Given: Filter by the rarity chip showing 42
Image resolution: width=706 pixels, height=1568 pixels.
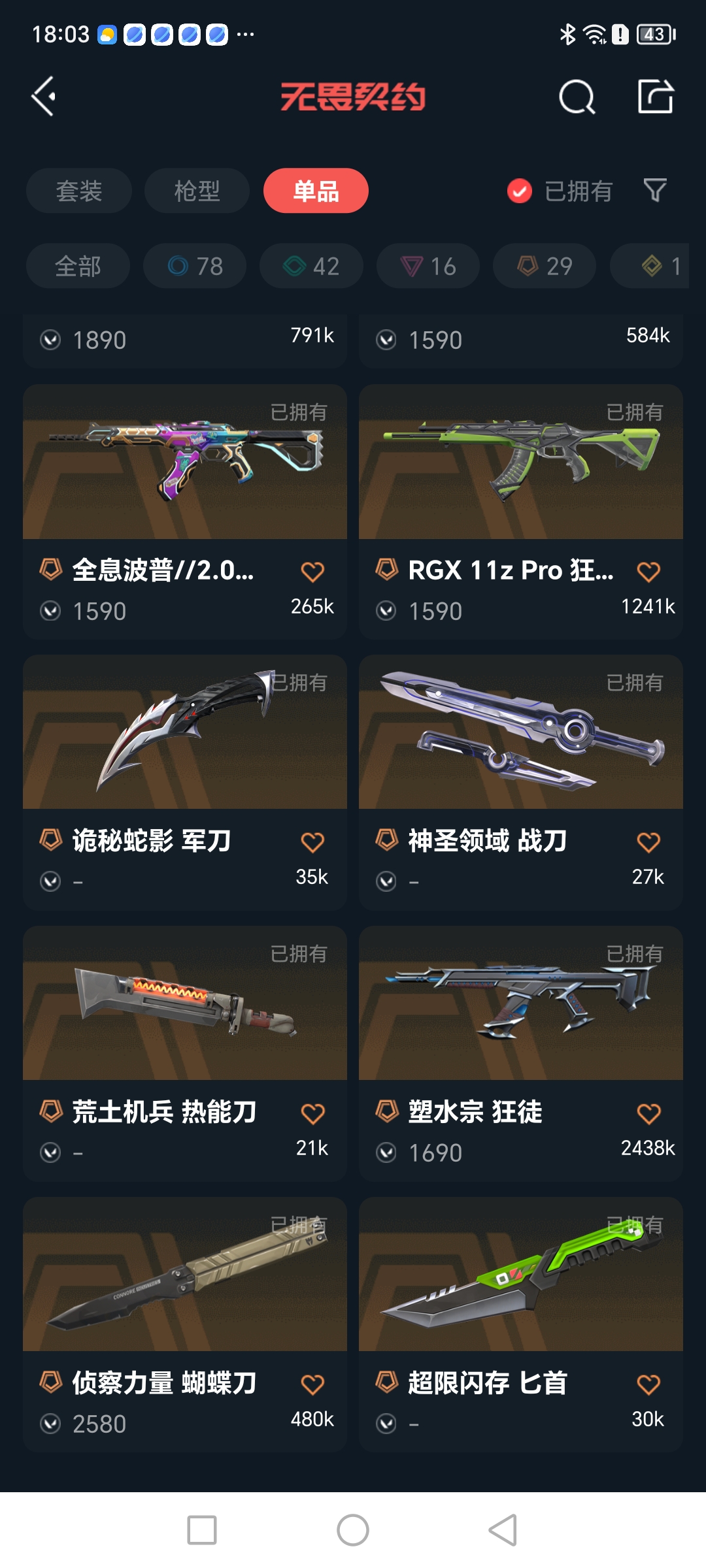Looking at the screenshot, I should (x=311, y=266).
